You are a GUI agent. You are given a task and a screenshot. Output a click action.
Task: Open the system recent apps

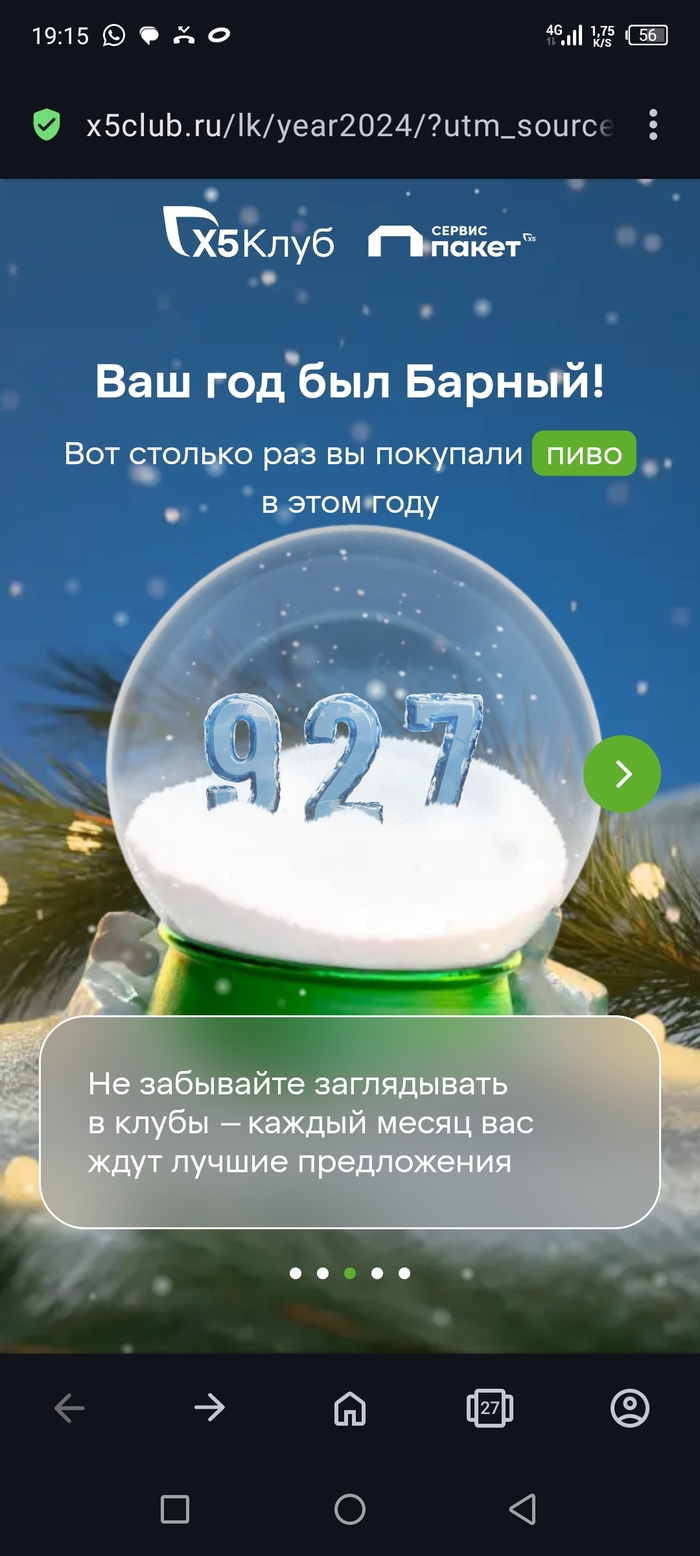click(x=175, y=1509)
